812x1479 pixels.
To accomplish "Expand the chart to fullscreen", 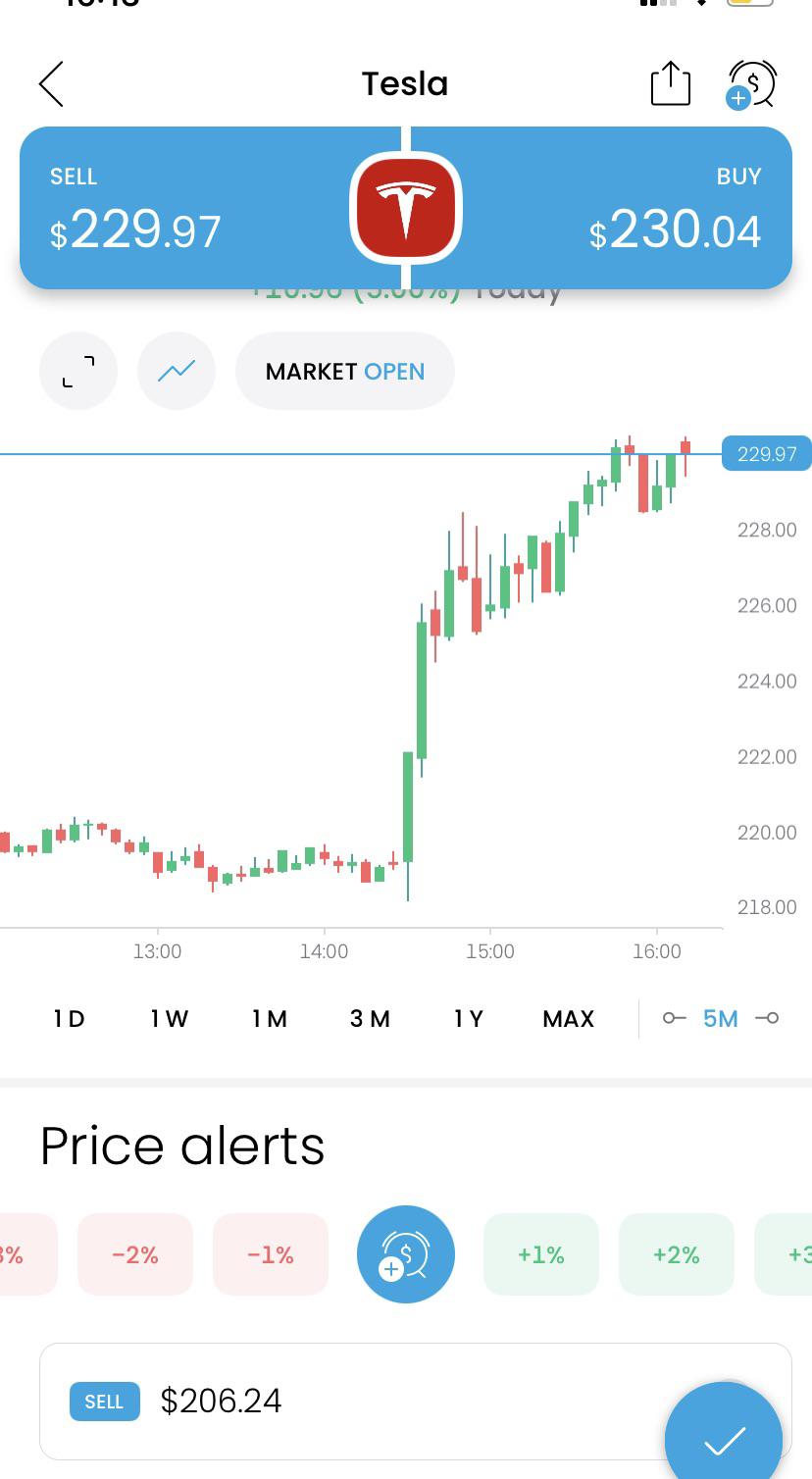I will [78, 372].
